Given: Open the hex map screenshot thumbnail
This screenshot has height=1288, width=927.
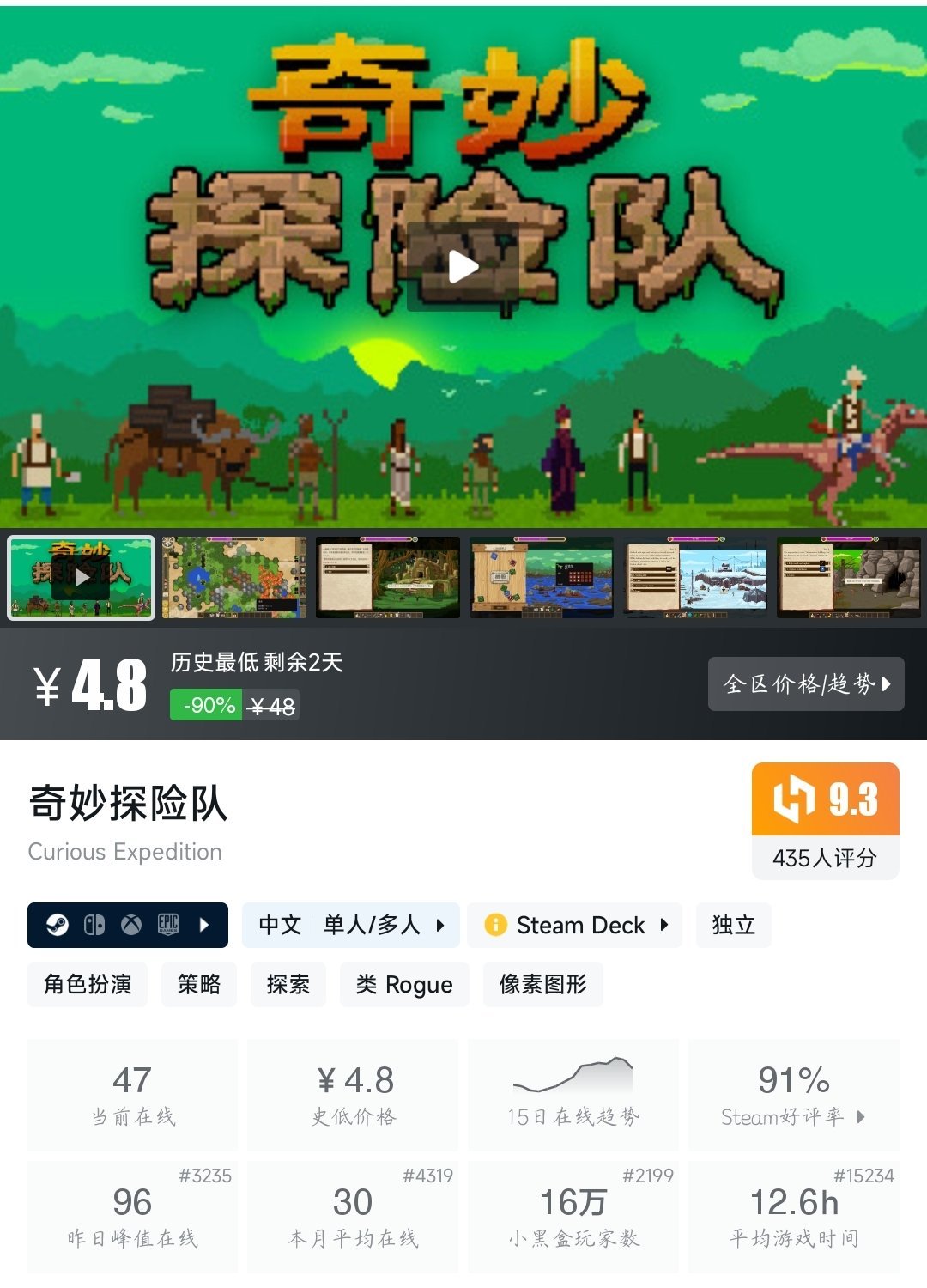Looking at the screenshot, I should pyautogui.click(x=234, y=578).
